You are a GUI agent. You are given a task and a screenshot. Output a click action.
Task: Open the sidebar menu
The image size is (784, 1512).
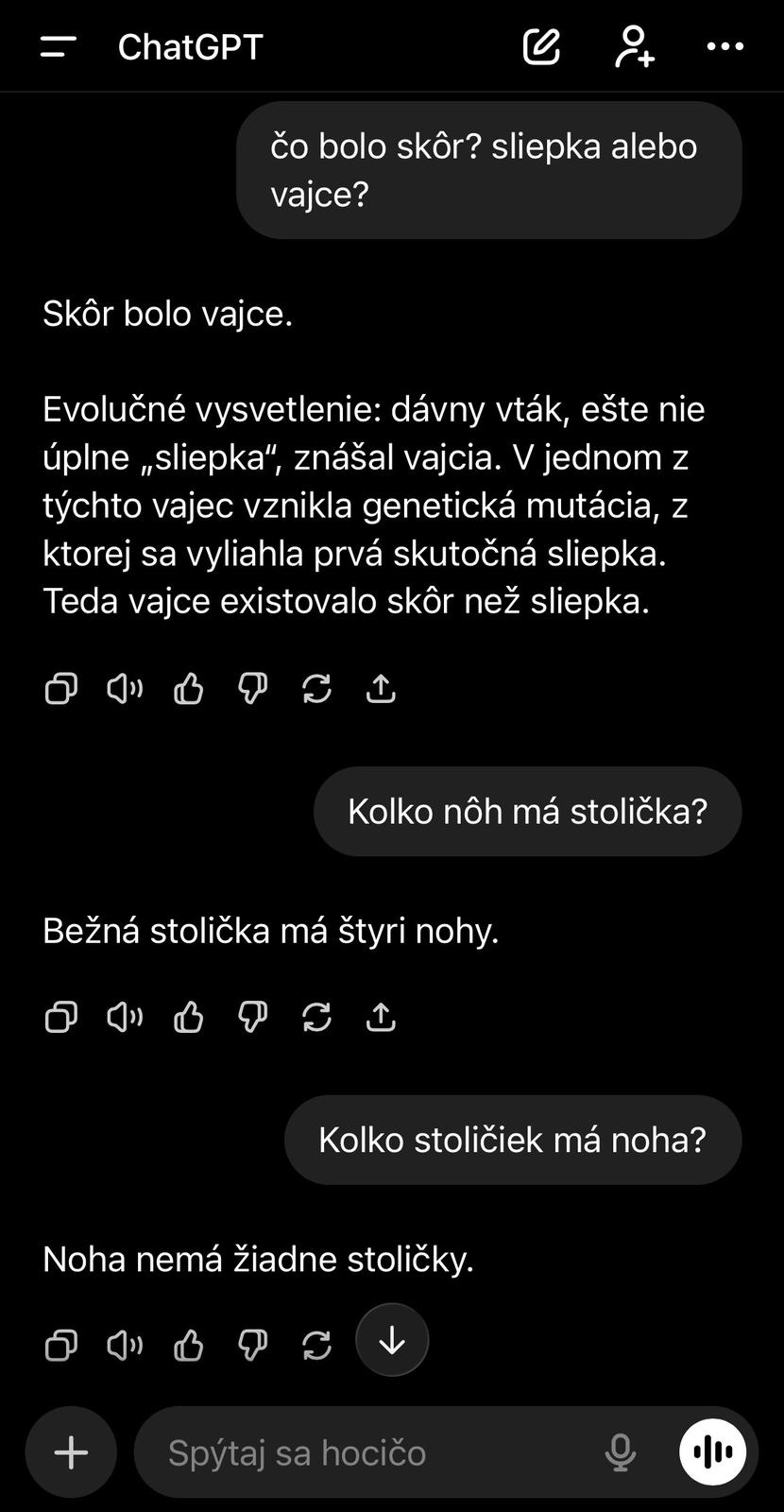pos(58,46)
